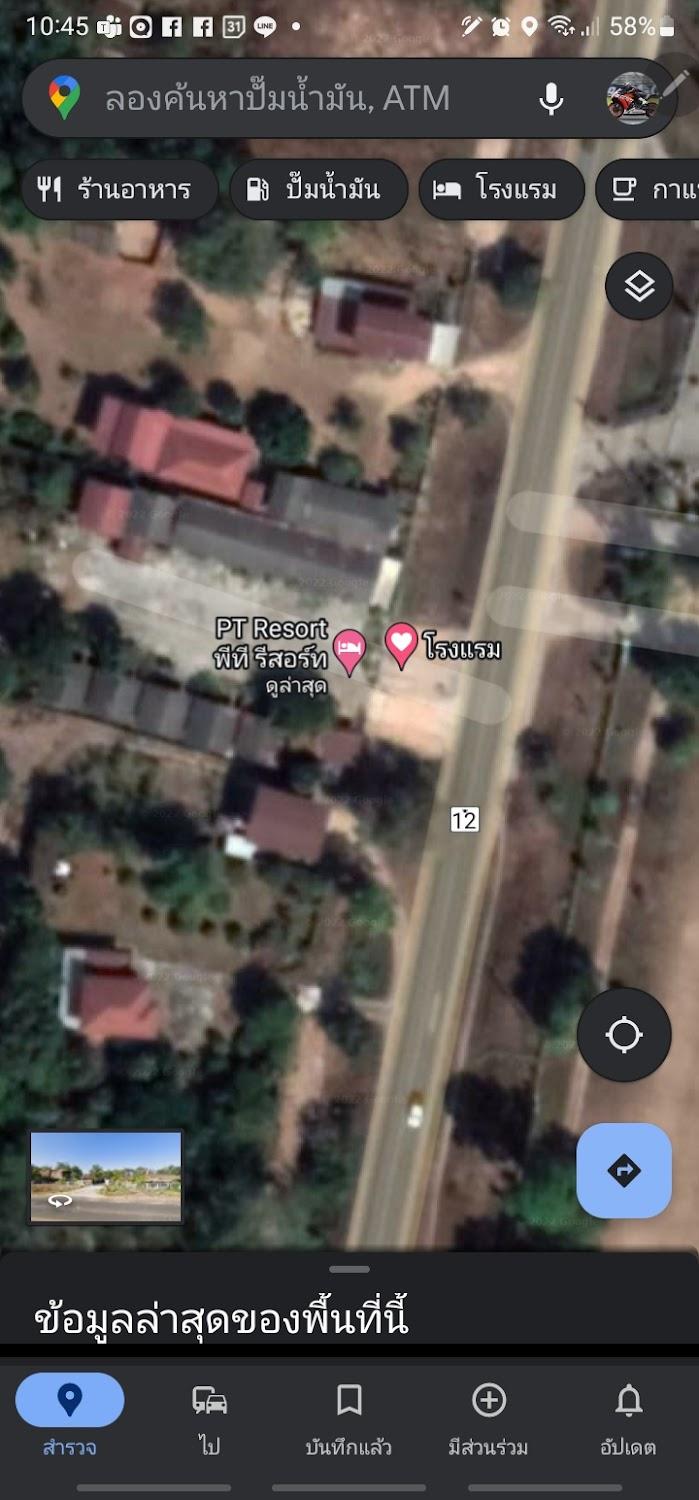Center the map on my location
Viewport: 699px width, 1500px height.
(x=624, y=1035)
